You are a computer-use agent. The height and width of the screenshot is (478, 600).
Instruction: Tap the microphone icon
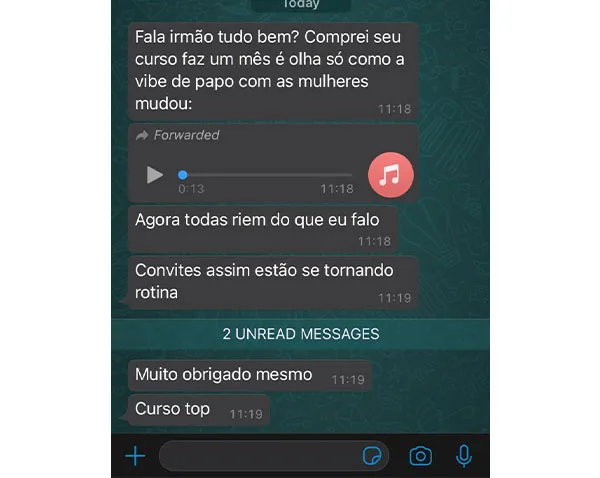pos(464,456)
